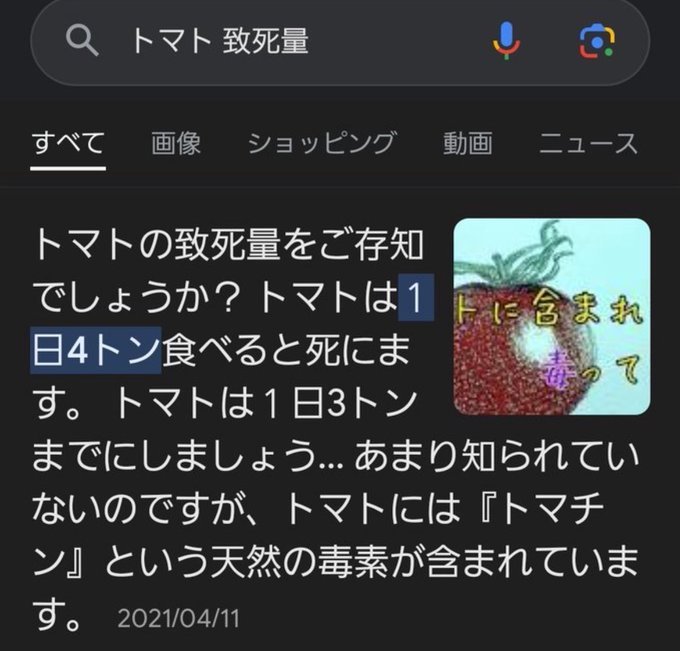Image resolution: width=680 pixels, height=651 pixels.
Task: Switch to the ニュース tab
Action: click(x=588, y=143)
